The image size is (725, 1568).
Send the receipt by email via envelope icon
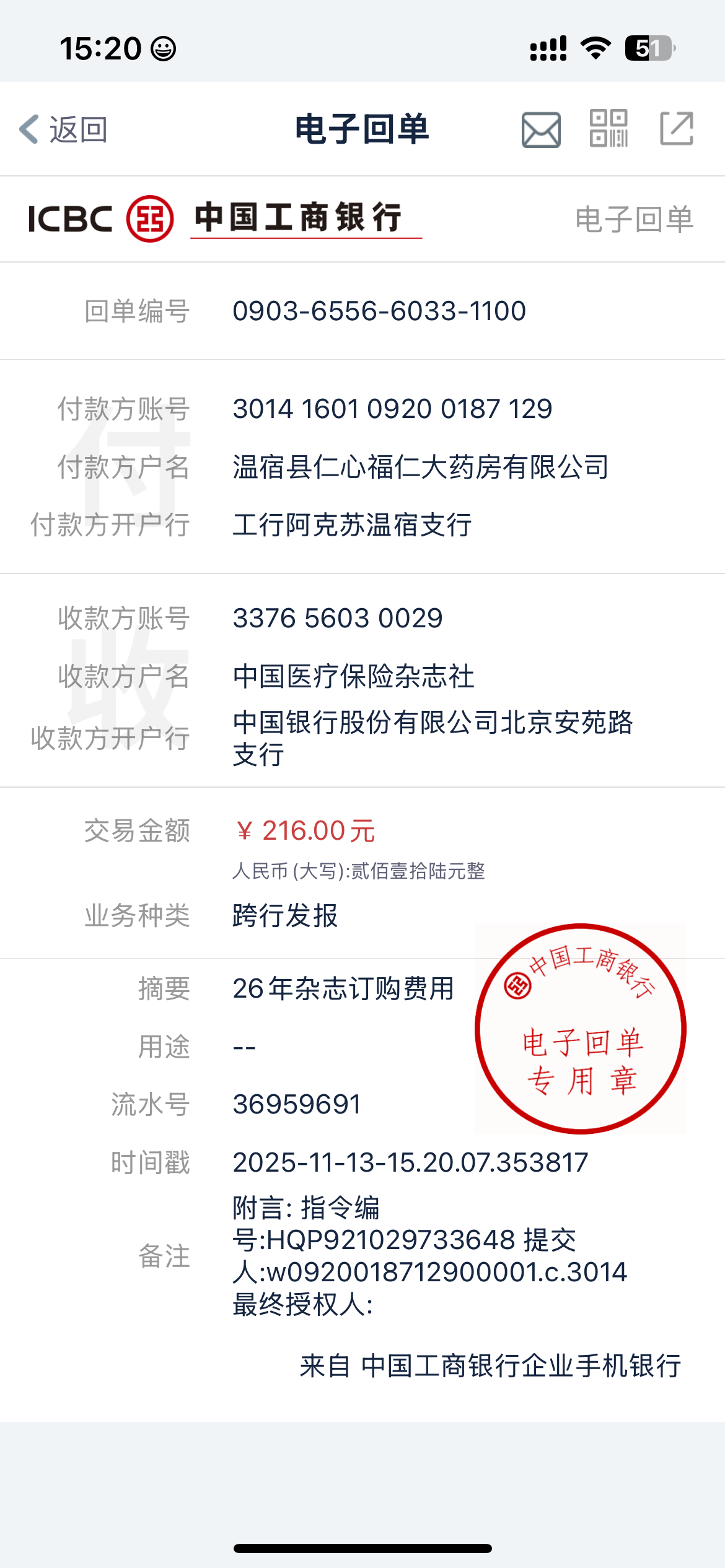click(x=541, y=129)
